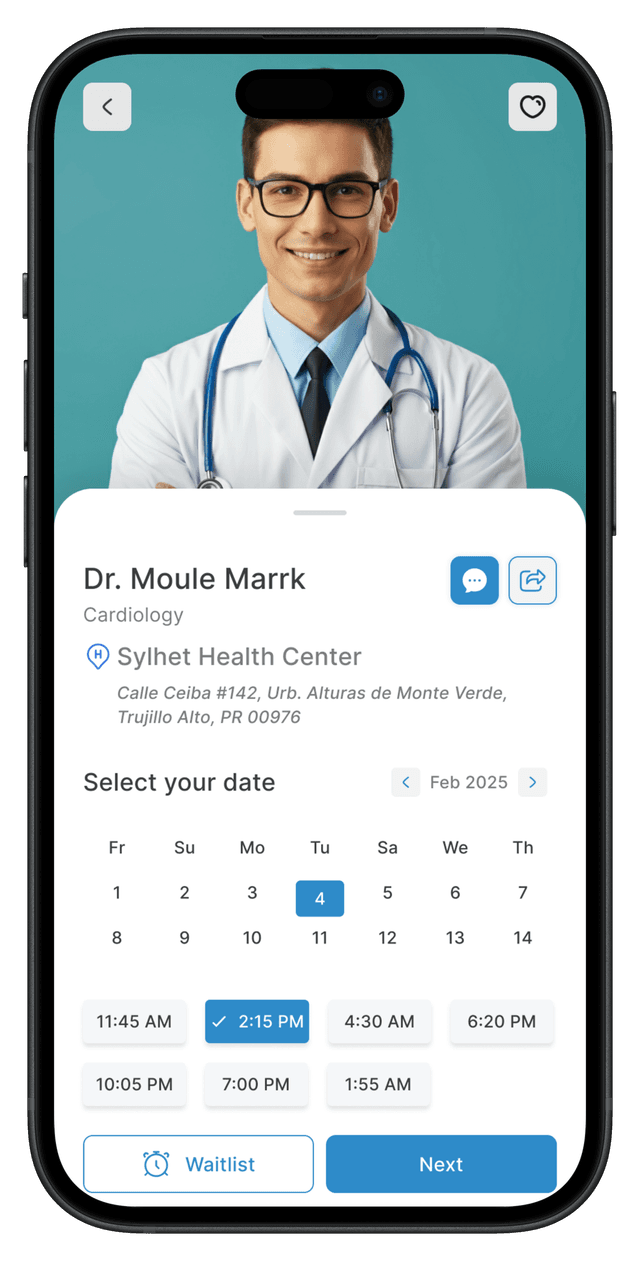The height and width of the screenshot is (1261, 640).
Task: Select date 1 in the calendar
Action: (x=117, y=893)
